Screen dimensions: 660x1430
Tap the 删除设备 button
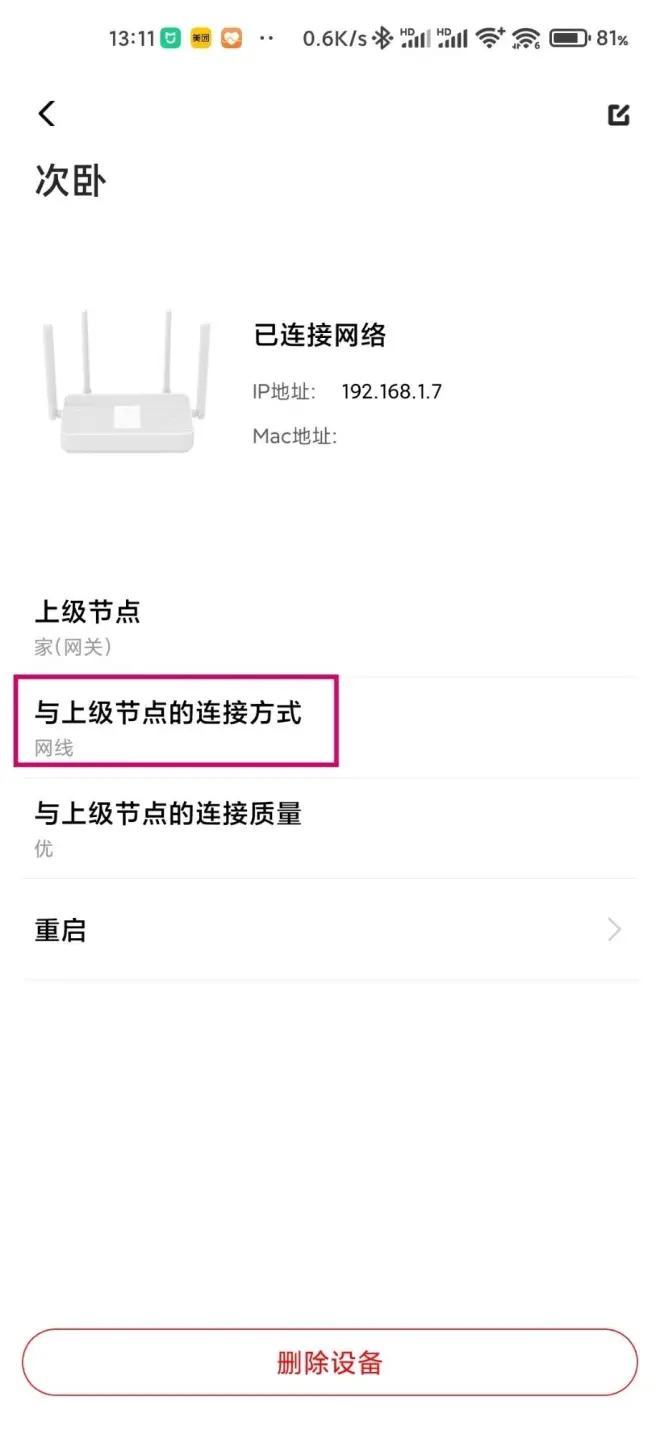[330, 1362]
